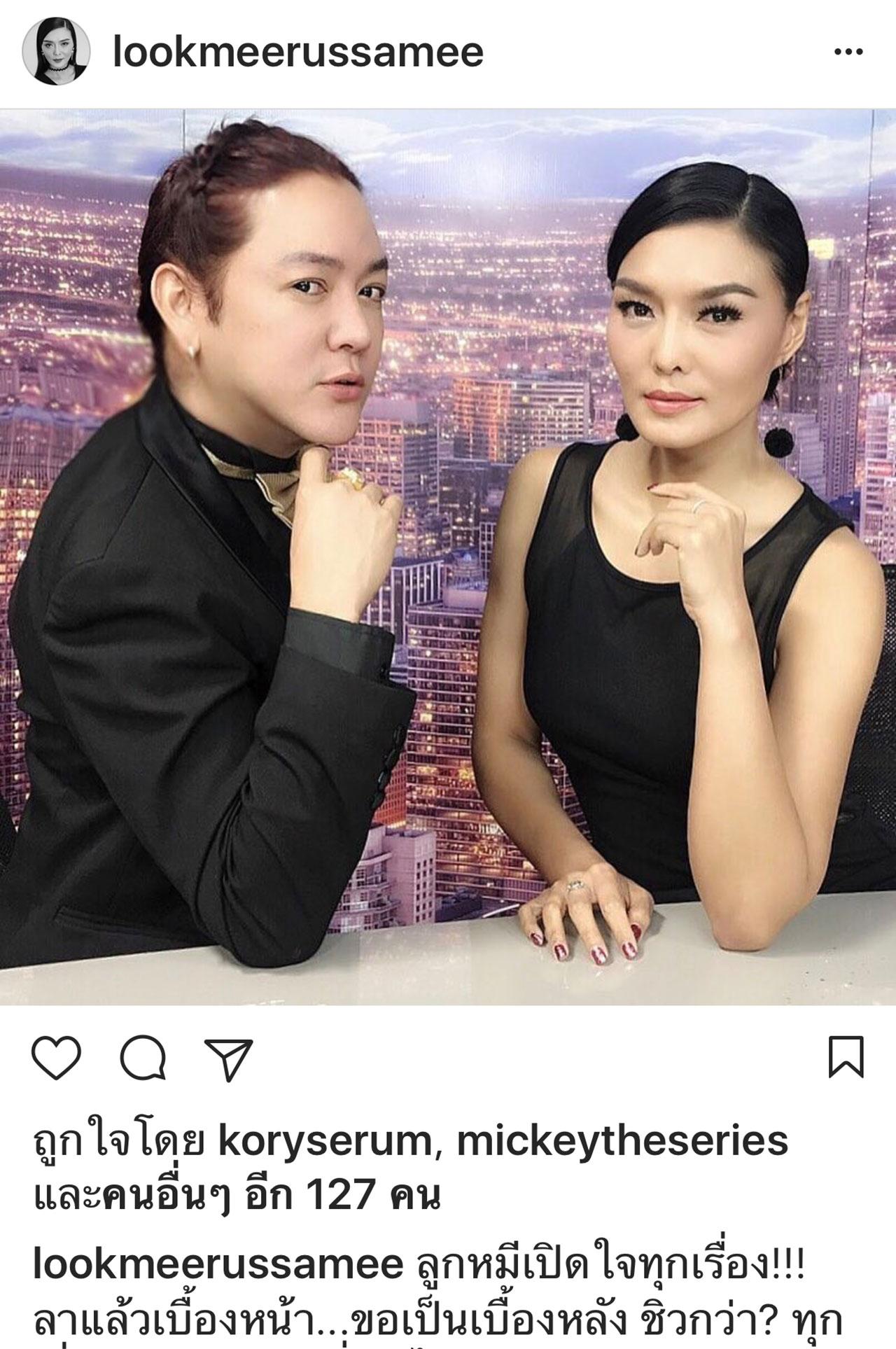896x1349 pixels.
Task: Tap the post photo of the two people
Action: point(448,557)
